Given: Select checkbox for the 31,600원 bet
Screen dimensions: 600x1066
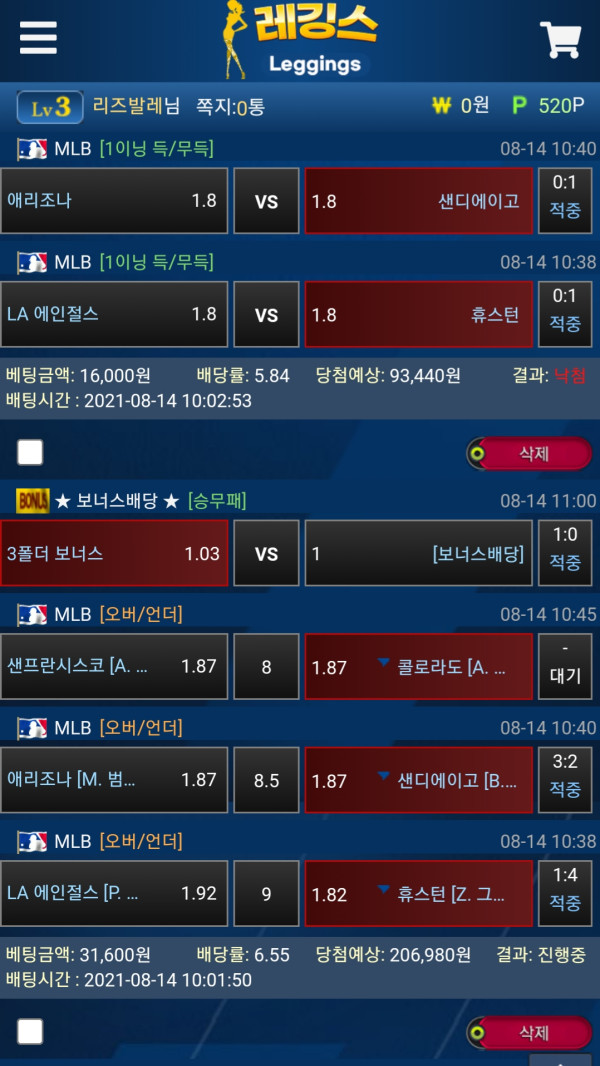Looking at the screenshot, I should (30, 1031).
